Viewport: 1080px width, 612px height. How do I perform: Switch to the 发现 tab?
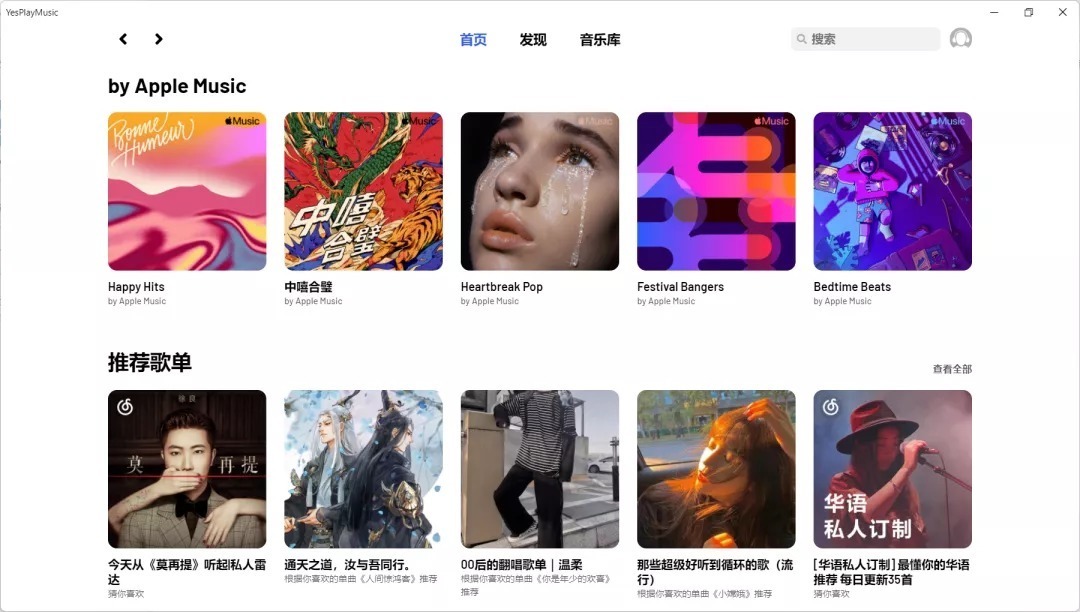pos(533,40)
